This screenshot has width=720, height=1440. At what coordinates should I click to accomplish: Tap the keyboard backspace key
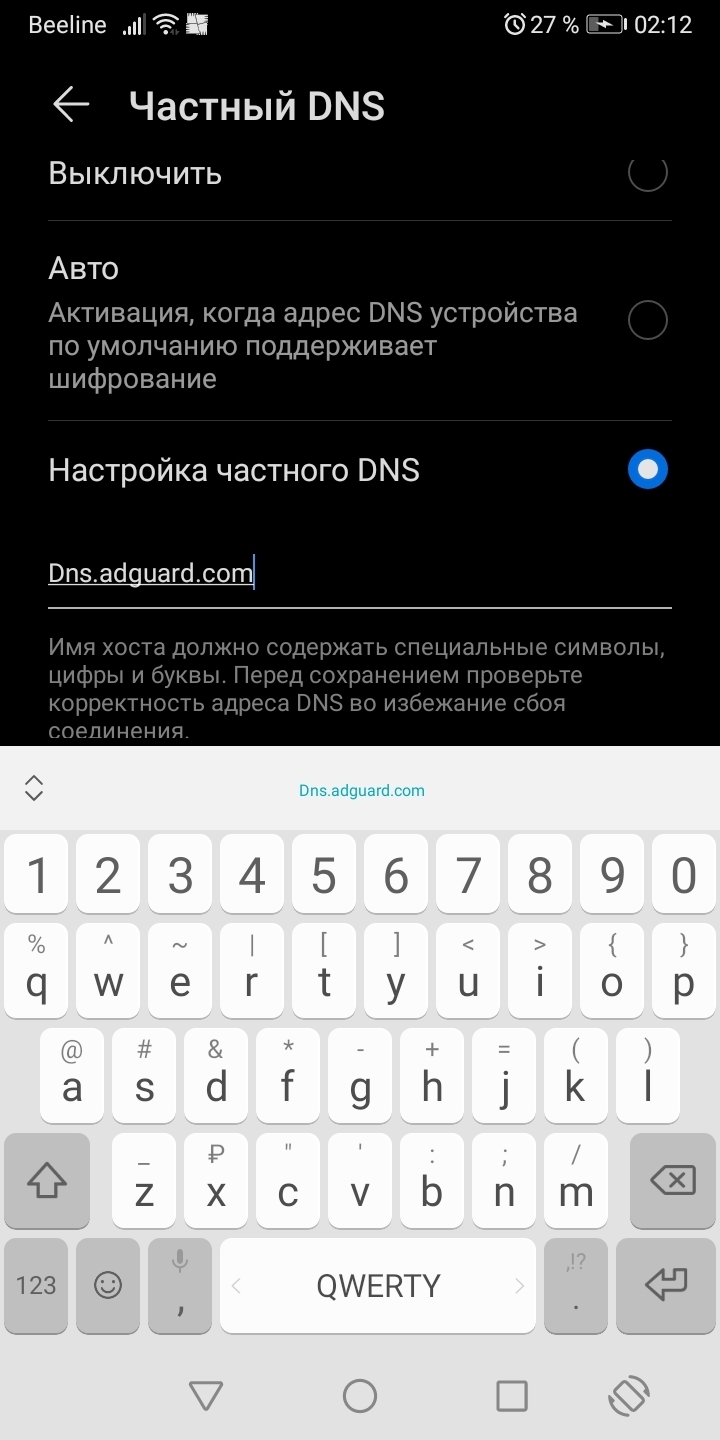pyautogui.click(x=673, y=1181)
